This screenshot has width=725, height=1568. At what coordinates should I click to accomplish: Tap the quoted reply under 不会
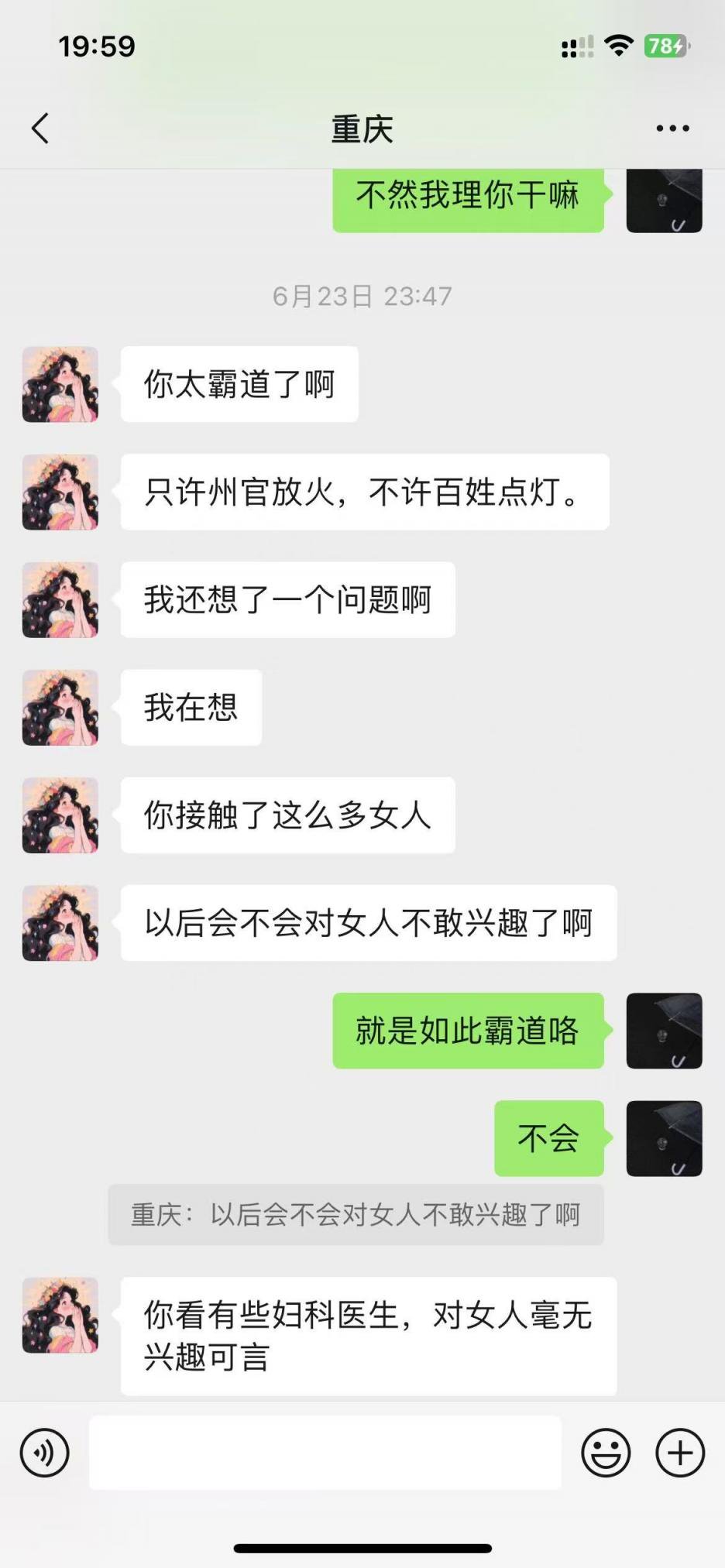click(356, 1214)
